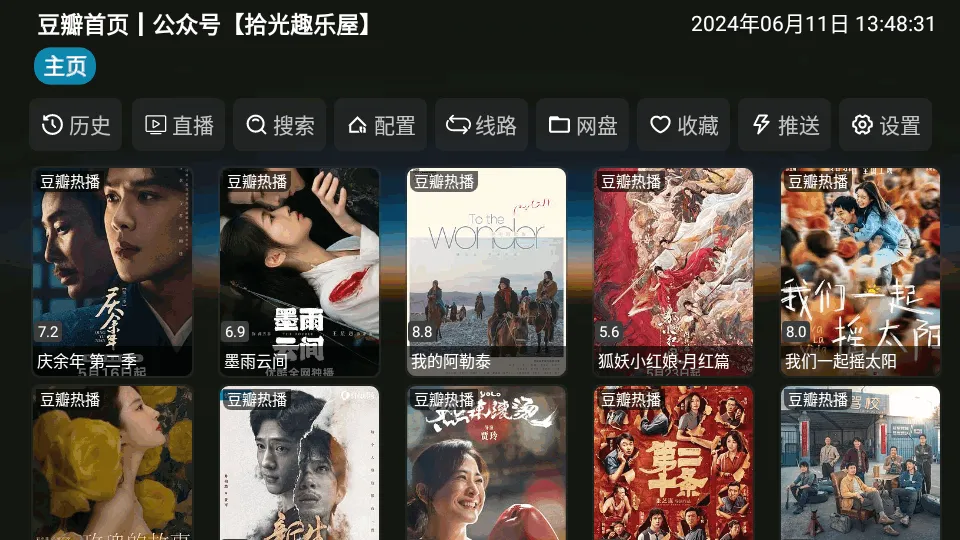Screen dimensions: 960x540
Task: Tap the 我们一起摇太阳 card
Action: point(860,271)
